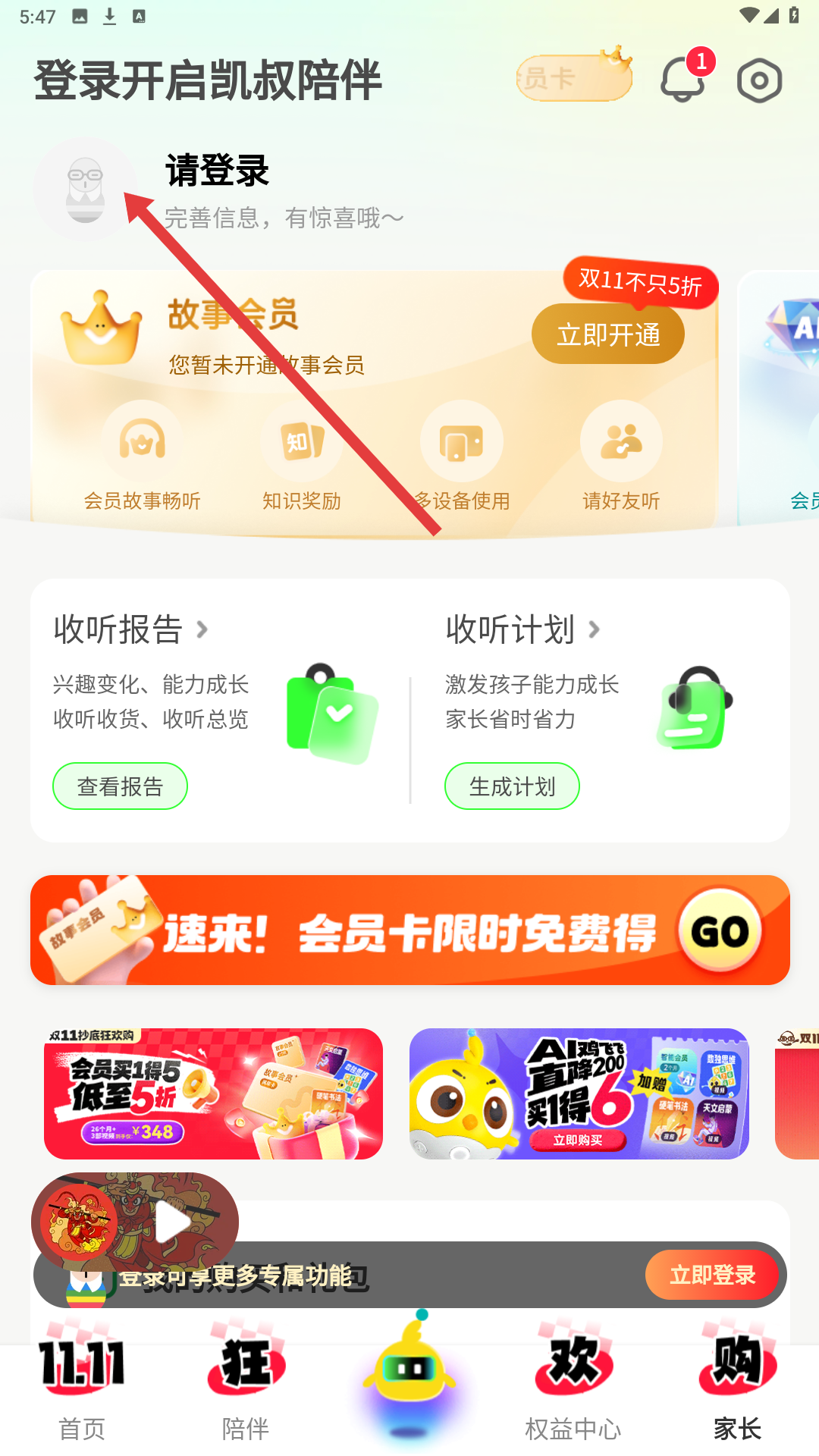
Task: Play the floating audio player
Action: click(174, 1222)
